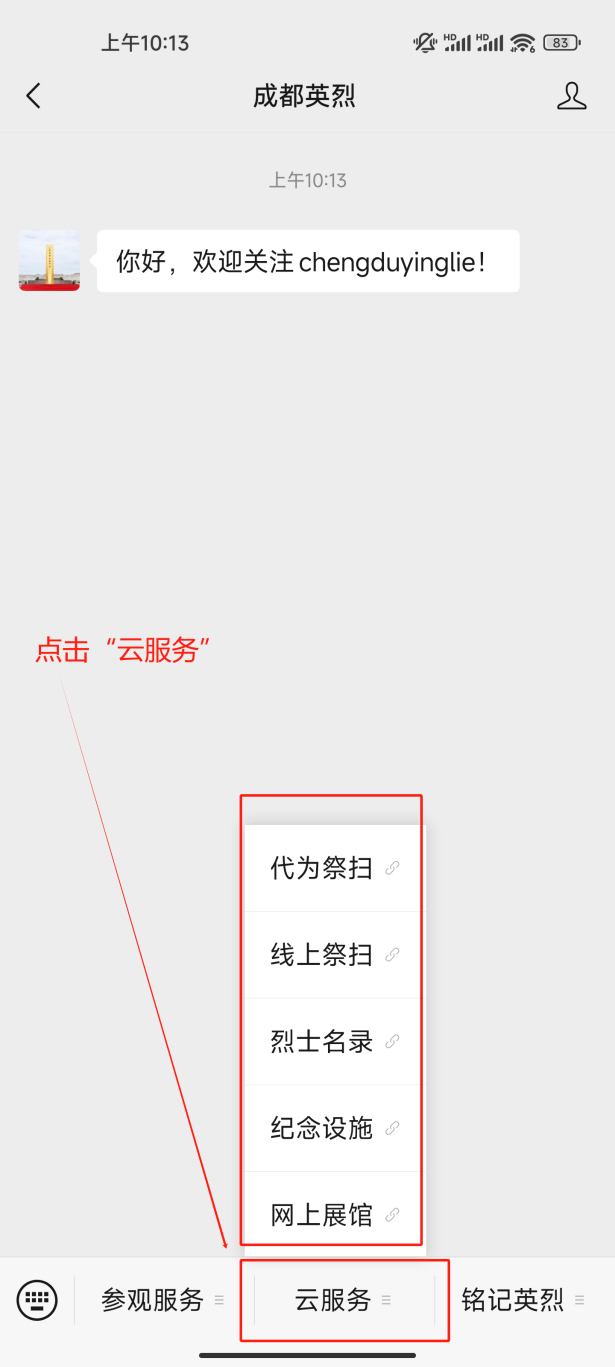Choose 烈士名录
615x1367 pixels.
[335, 1042]
